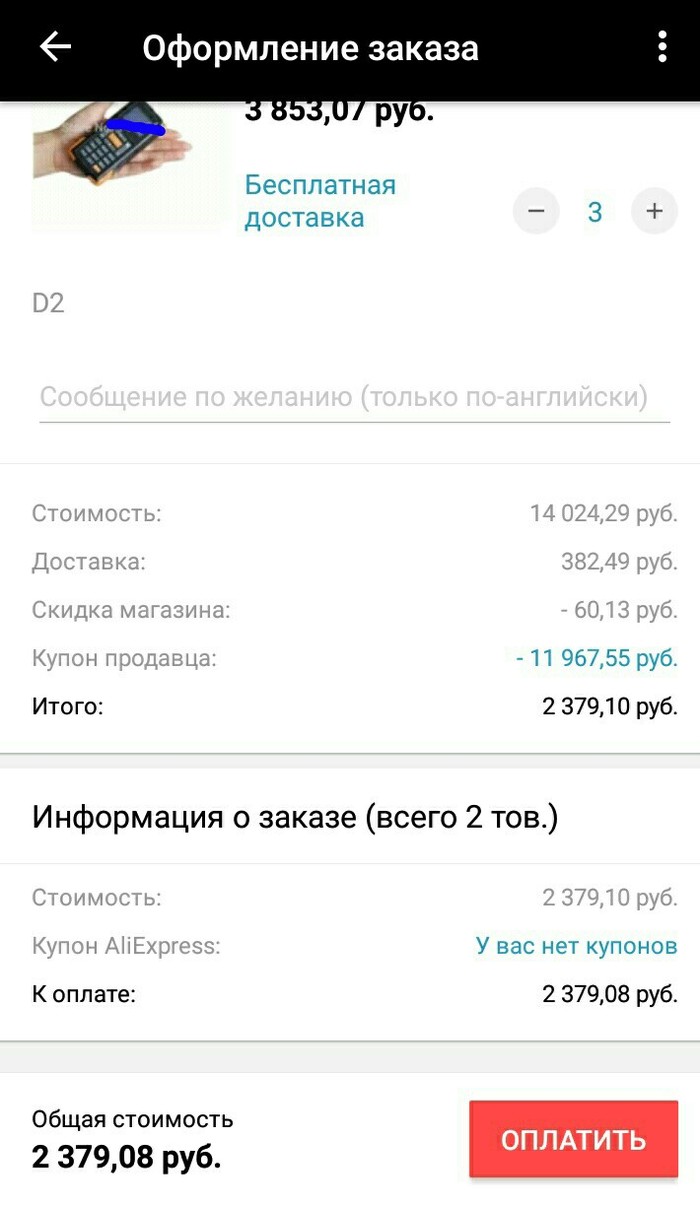Tap the red ОПЛАТИТЬ pay button
700x1205 pixels.
[573, 1139]
